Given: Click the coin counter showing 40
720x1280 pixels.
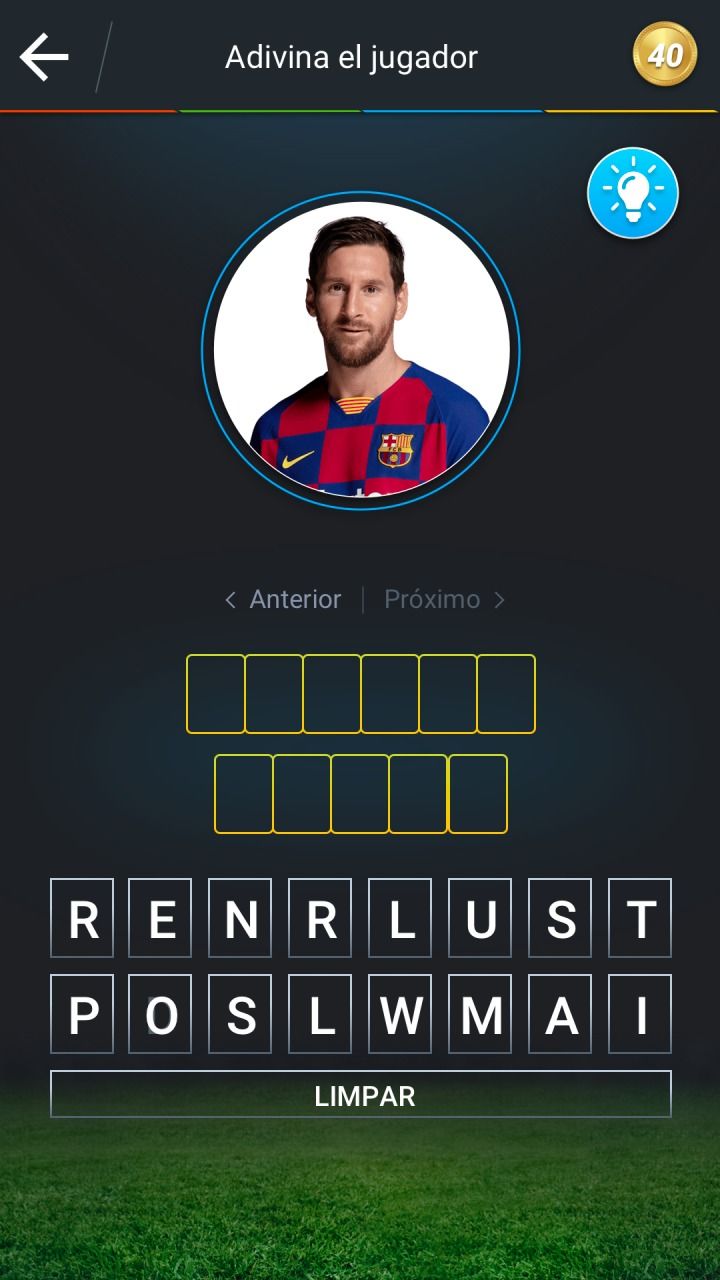Looking at the screenshot, I should pos(666,56).
